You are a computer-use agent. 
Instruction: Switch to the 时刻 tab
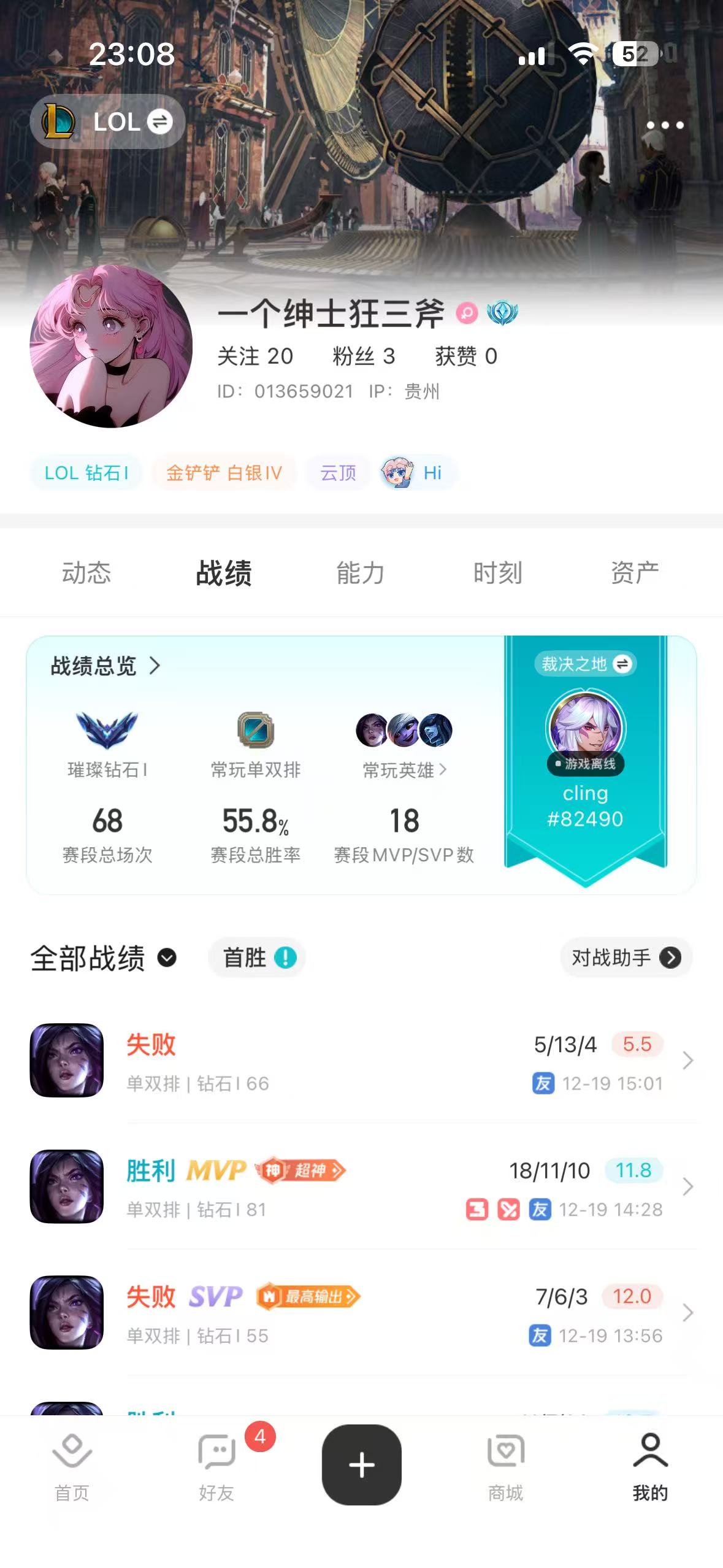pyautogui.click(x=497, y=573)
